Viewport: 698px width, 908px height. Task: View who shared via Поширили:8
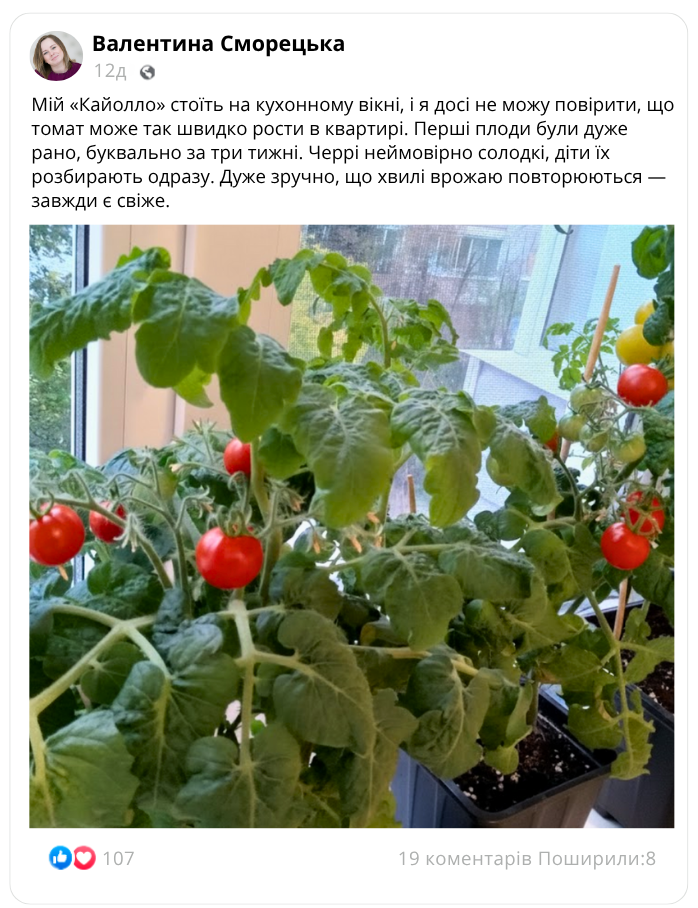tap(597, 858)
